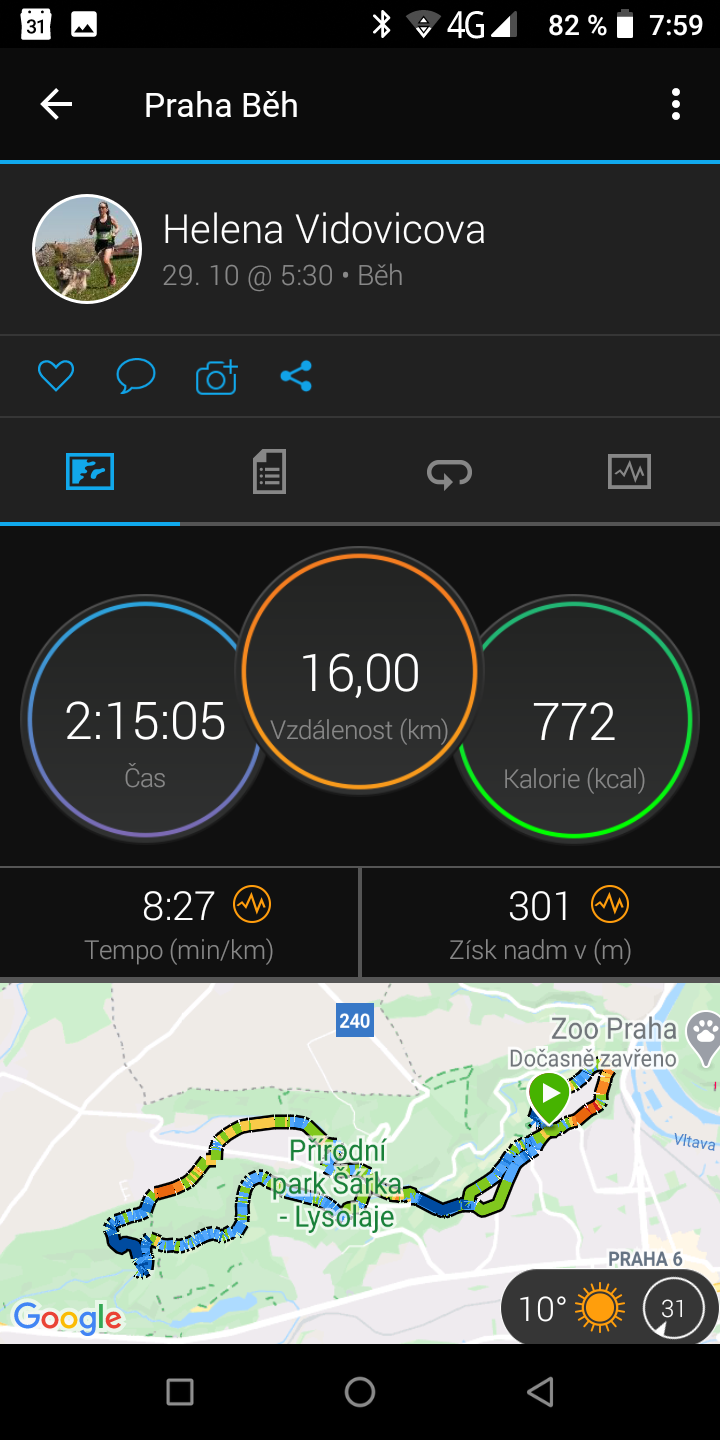Switch to the stats details tab

(x=269, y=471)
